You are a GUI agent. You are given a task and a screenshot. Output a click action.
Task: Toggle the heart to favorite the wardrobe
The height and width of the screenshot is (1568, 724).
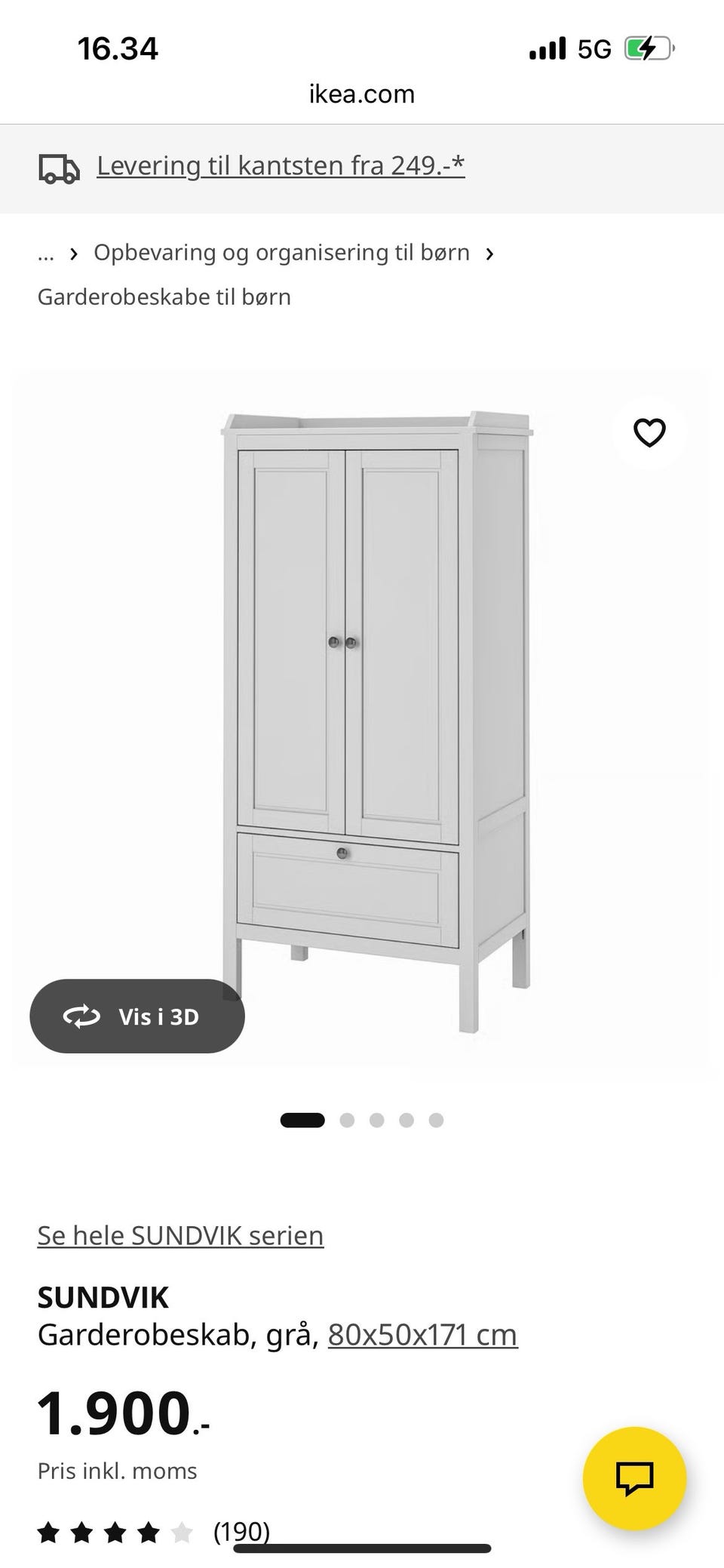point(649,432)
